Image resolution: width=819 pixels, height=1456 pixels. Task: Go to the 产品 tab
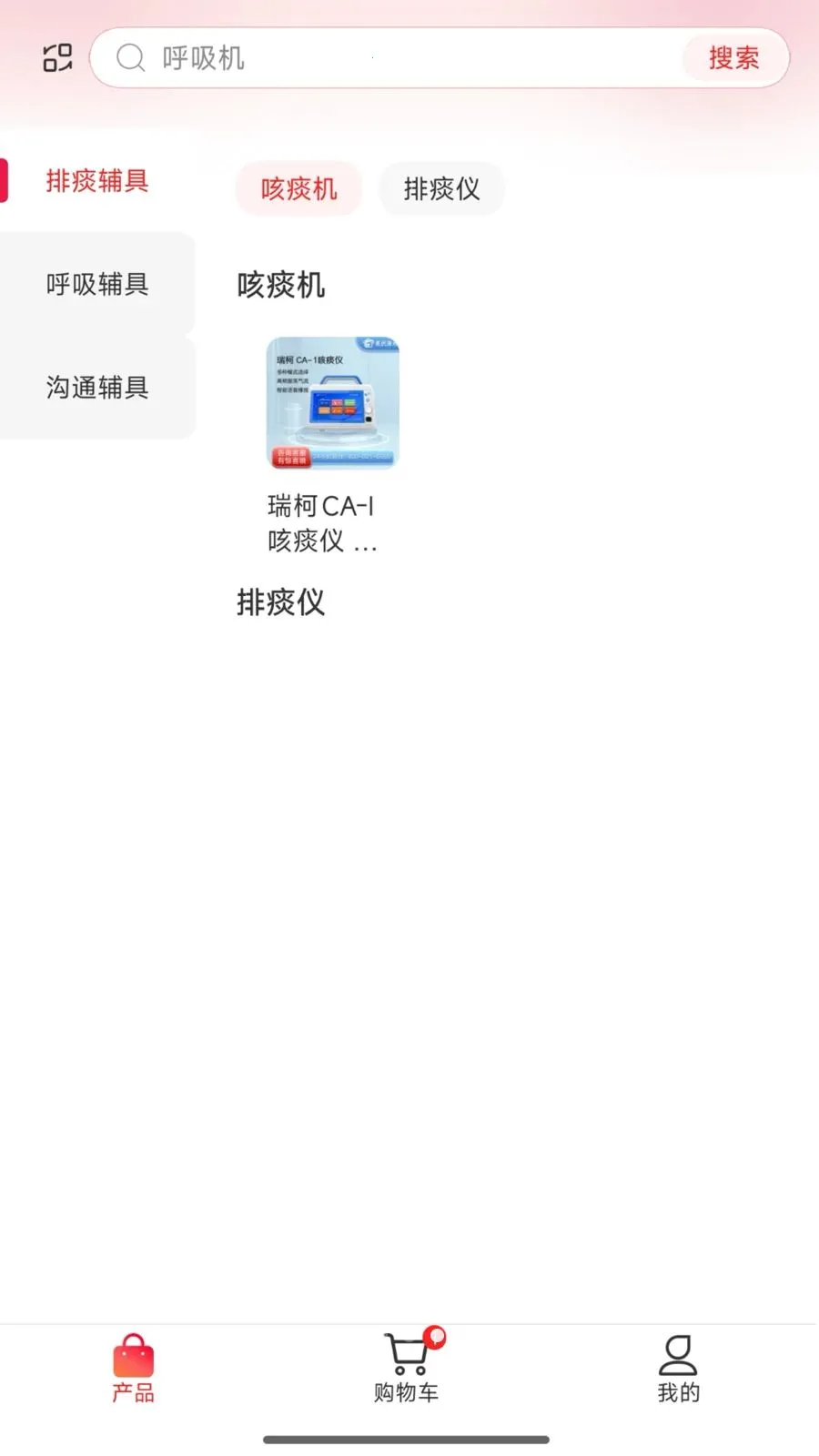pyautogui.click(x=134, y=1368)
